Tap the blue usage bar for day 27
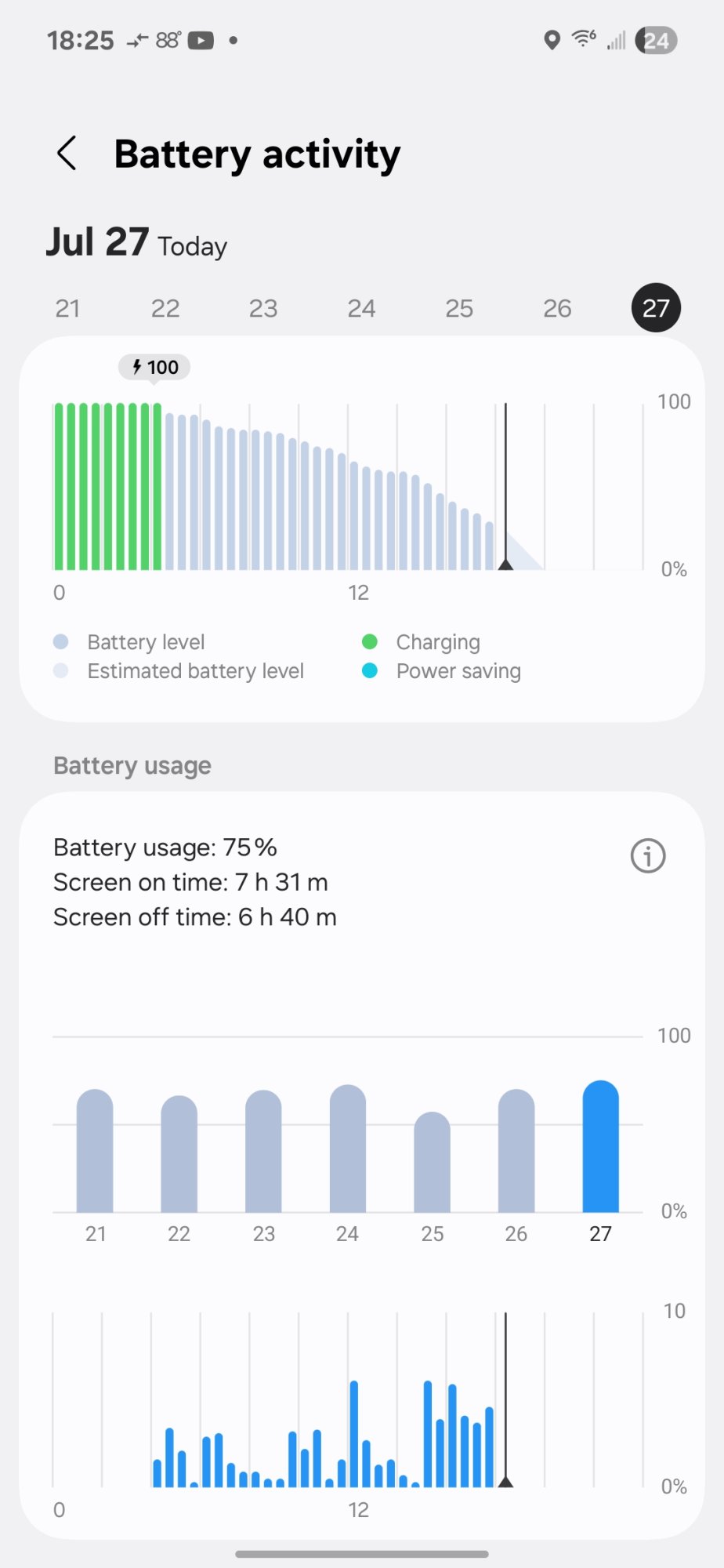Screen dimensions: 724x1568 [x=601, y=1146]
